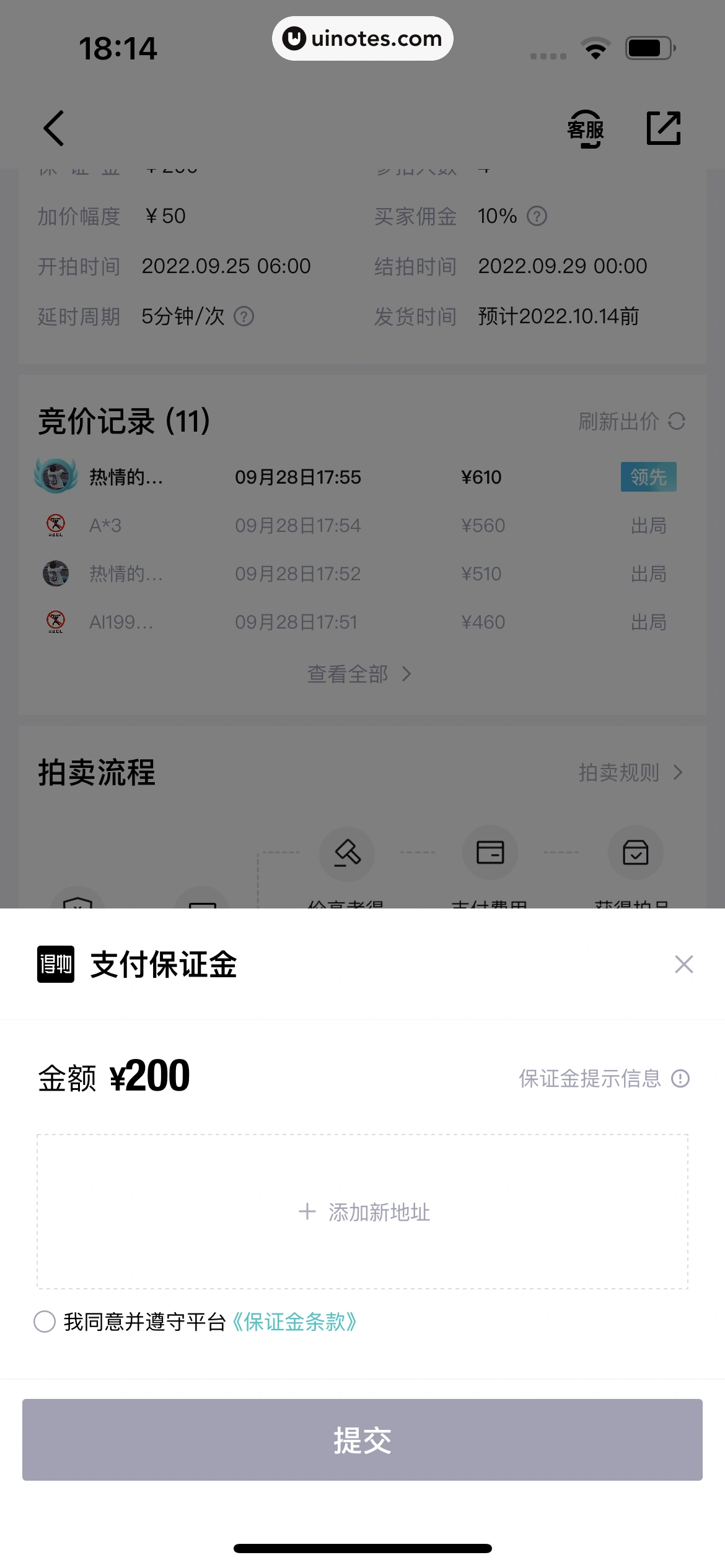Expand 查看全部 to see all bids

tap(359, 674)
